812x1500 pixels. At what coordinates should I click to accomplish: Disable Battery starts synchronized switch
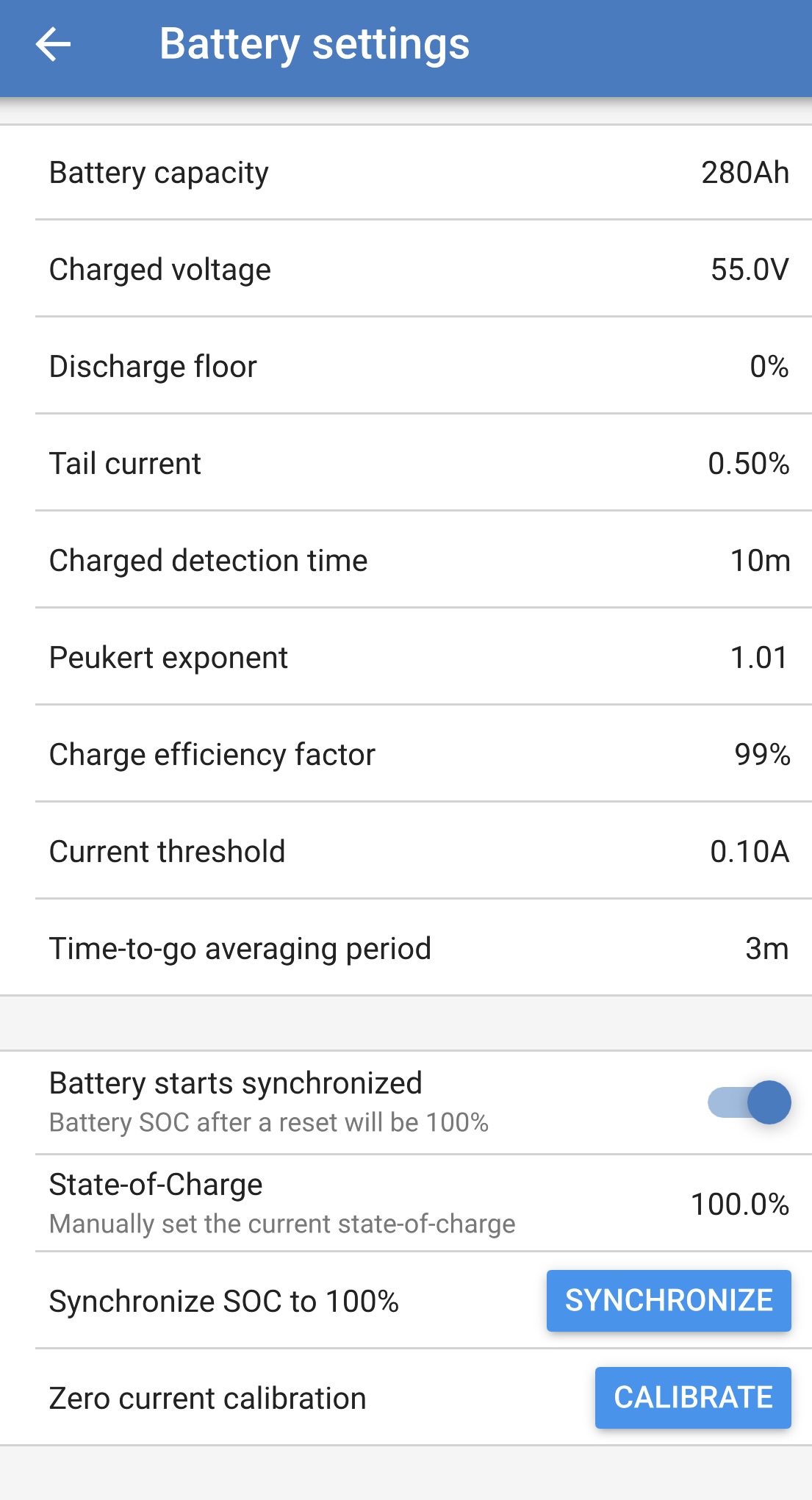(x=749, y=1102)
